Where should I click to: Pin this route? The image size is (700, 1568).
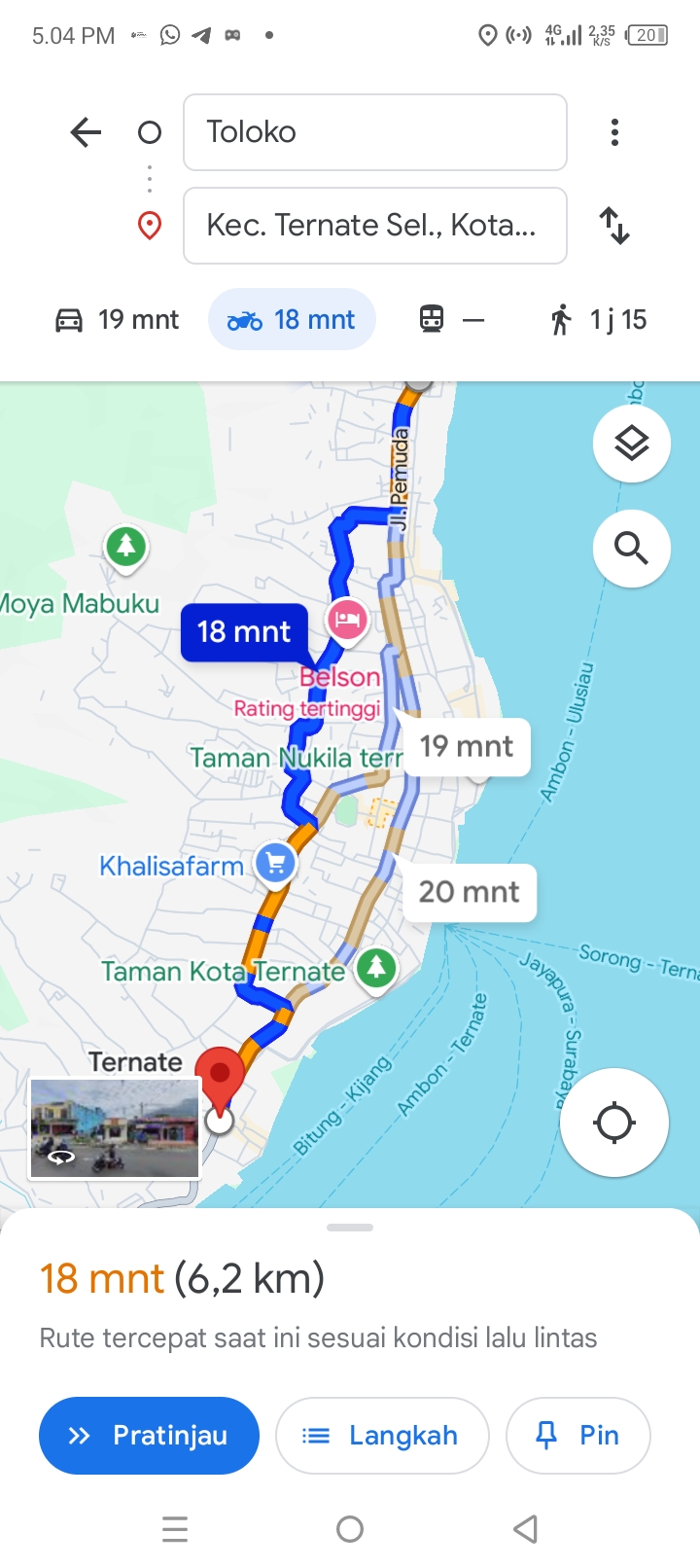(x=578, y=1436)
